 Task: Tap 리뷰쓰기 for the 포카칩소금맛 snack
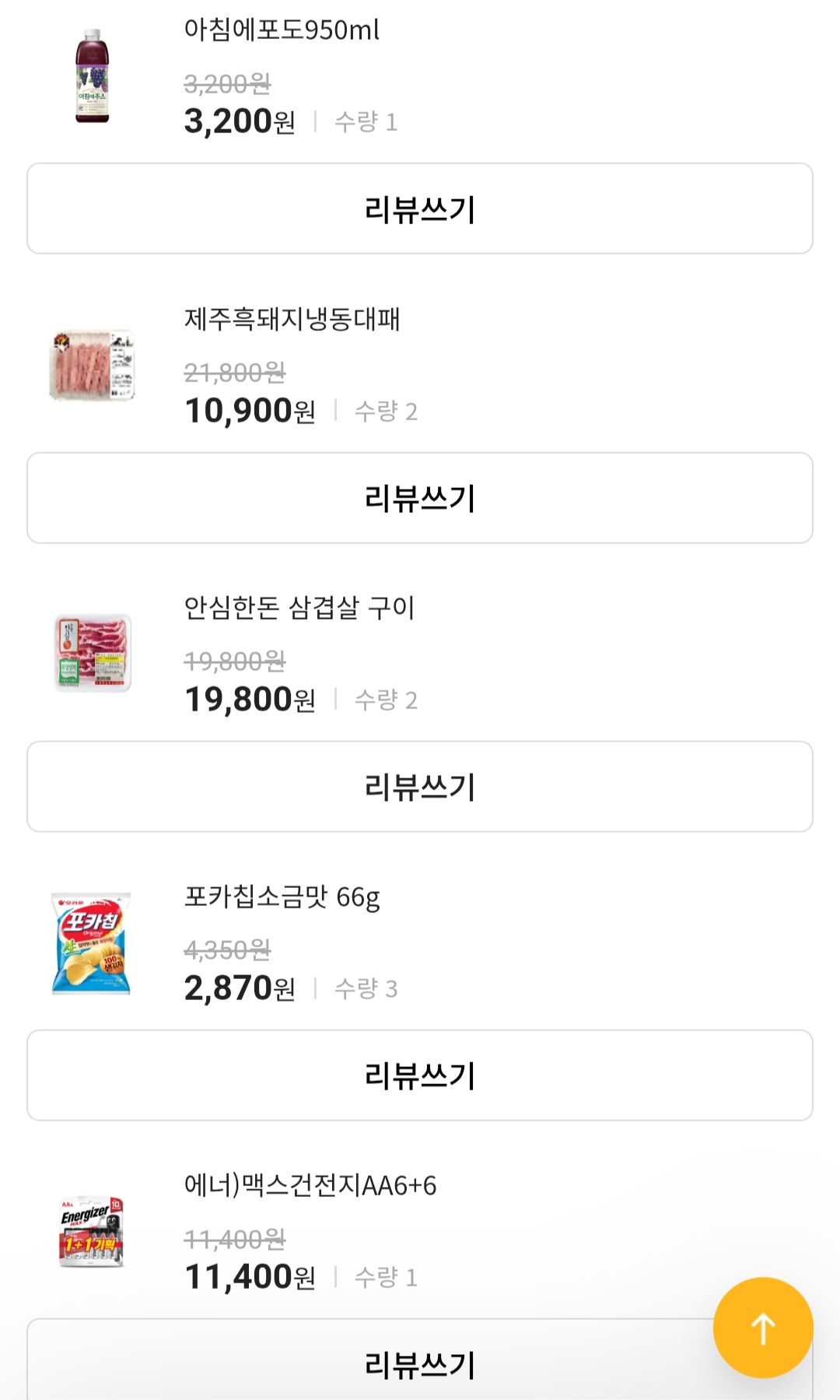tap(420, 1075)
